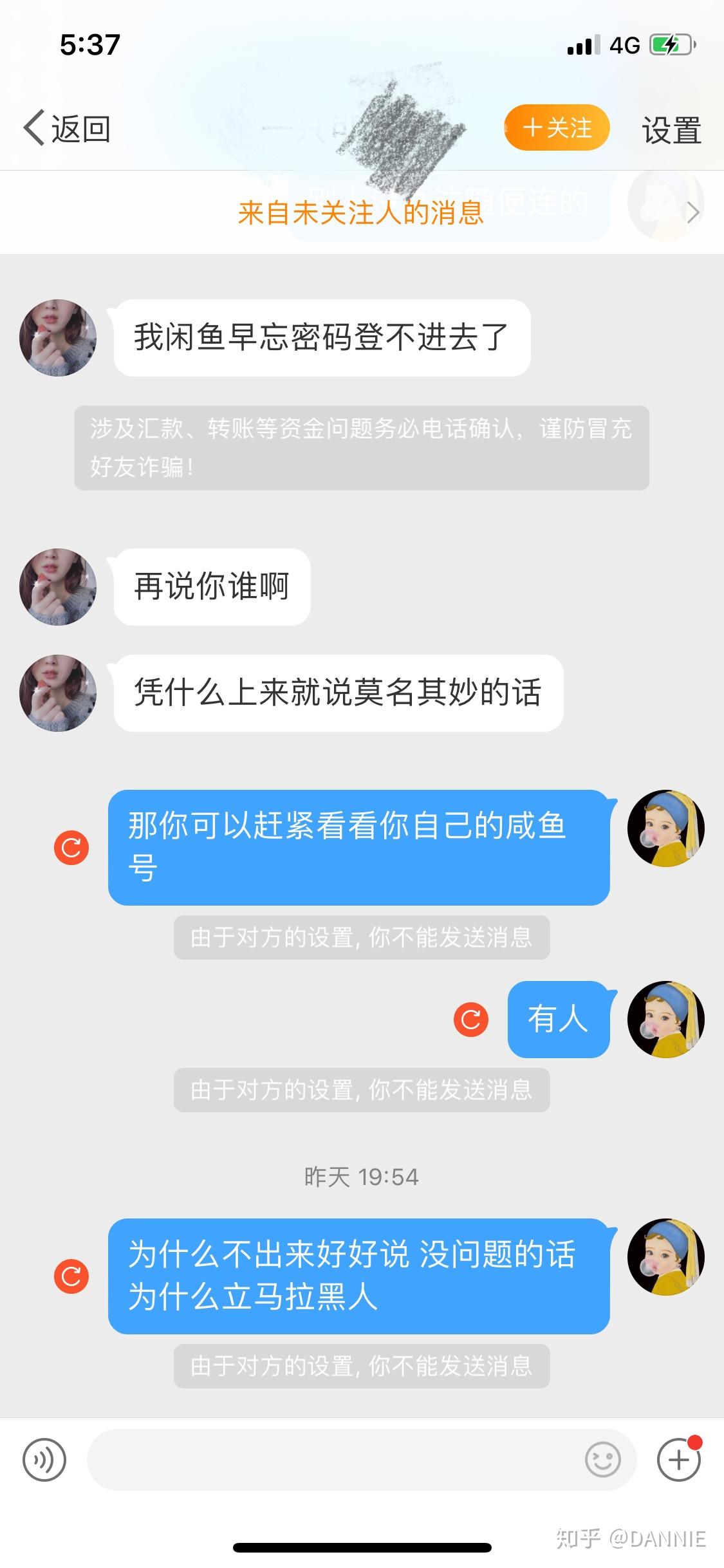Resend the failed 有人 message
This screenshot has width=724, height=1568.
[471, 1019]
